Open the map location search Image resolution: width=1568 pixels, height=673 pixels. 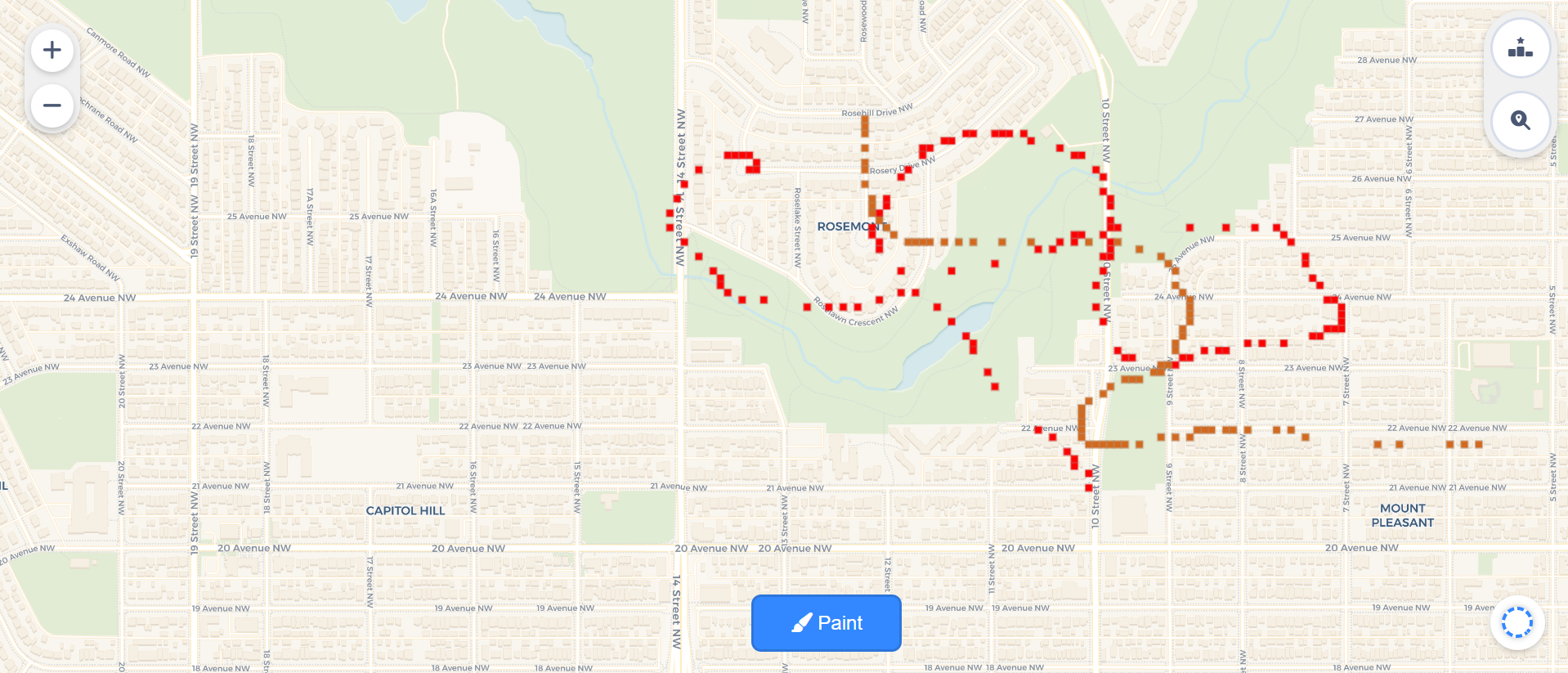click(x=1520, y=121)
